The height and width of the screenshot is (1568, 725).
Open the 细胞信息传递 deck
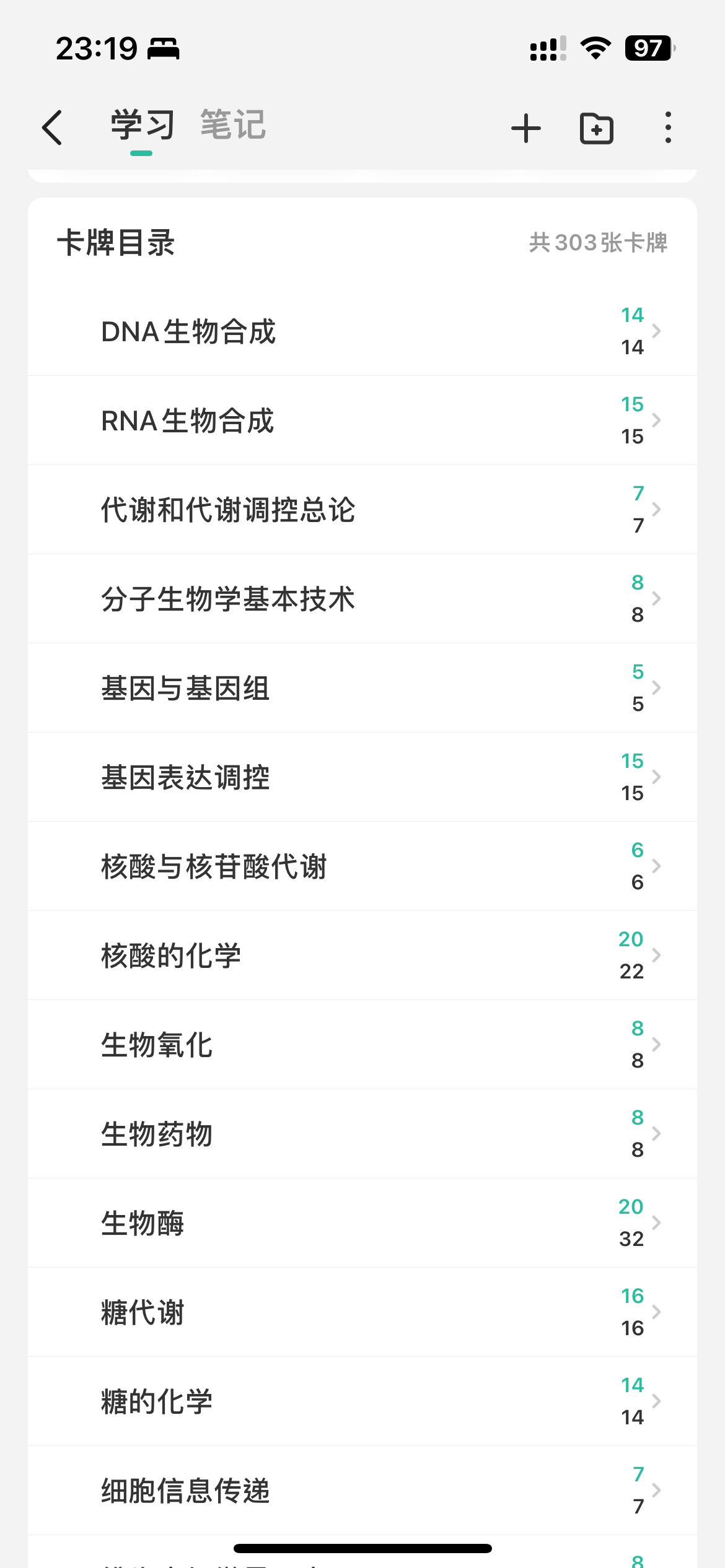point(362,1491)
